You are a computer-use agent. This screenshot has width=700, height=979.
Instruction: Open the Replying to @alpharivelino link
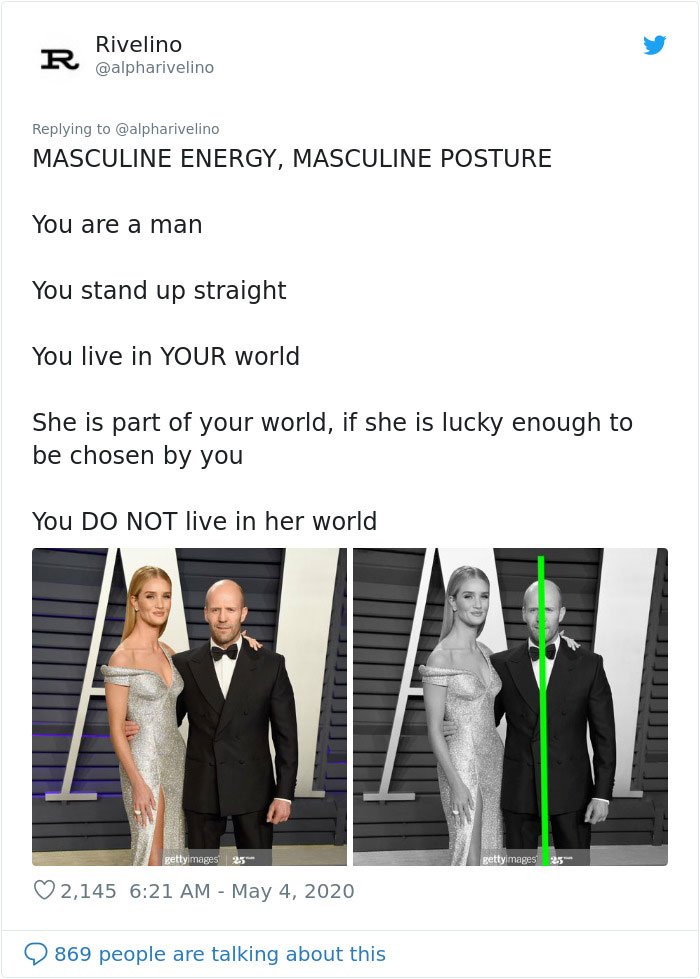click(x=126, y=129)
